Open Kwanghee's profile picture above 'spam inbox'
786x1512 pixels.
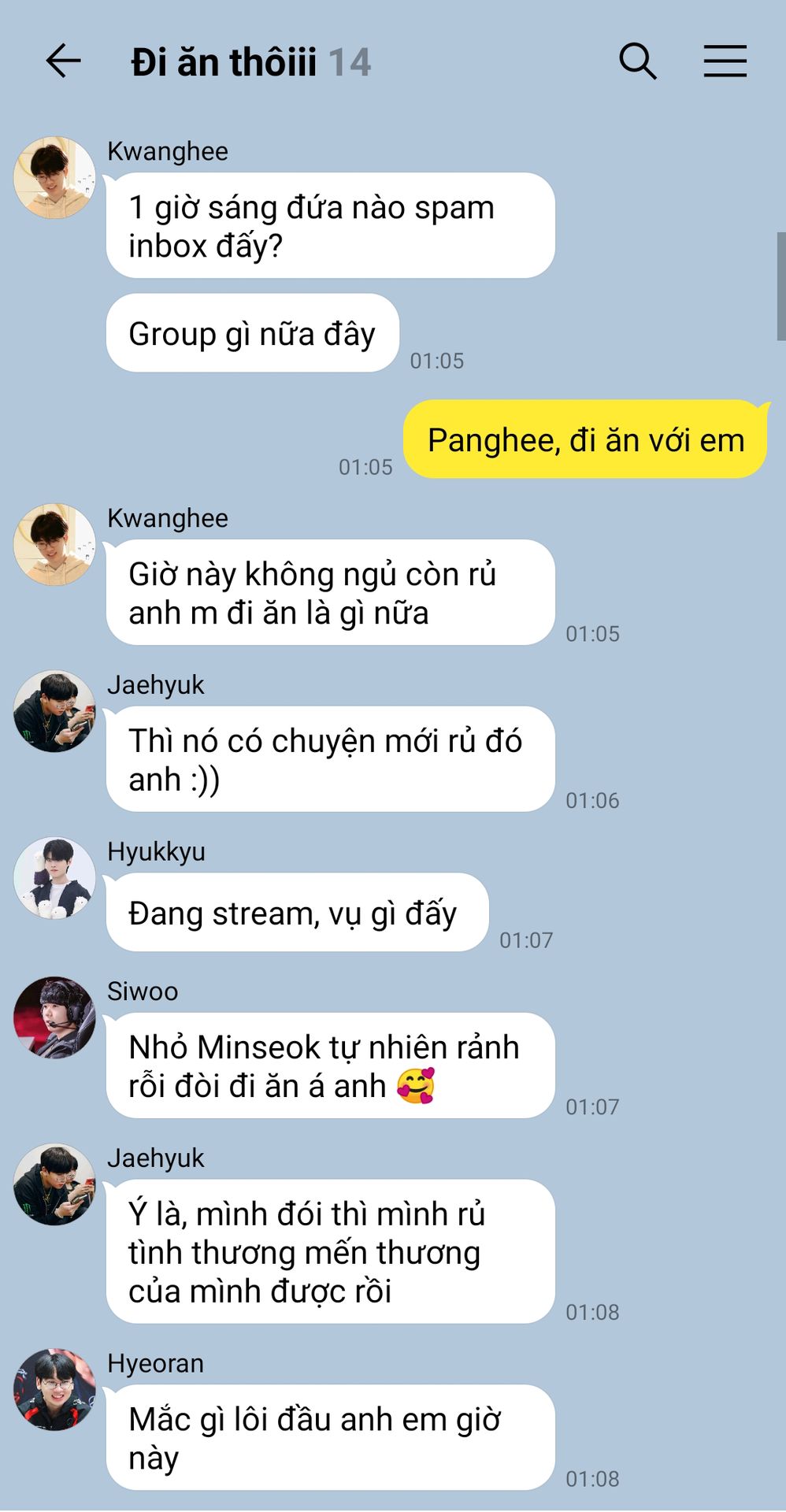[x=54, y=178]
